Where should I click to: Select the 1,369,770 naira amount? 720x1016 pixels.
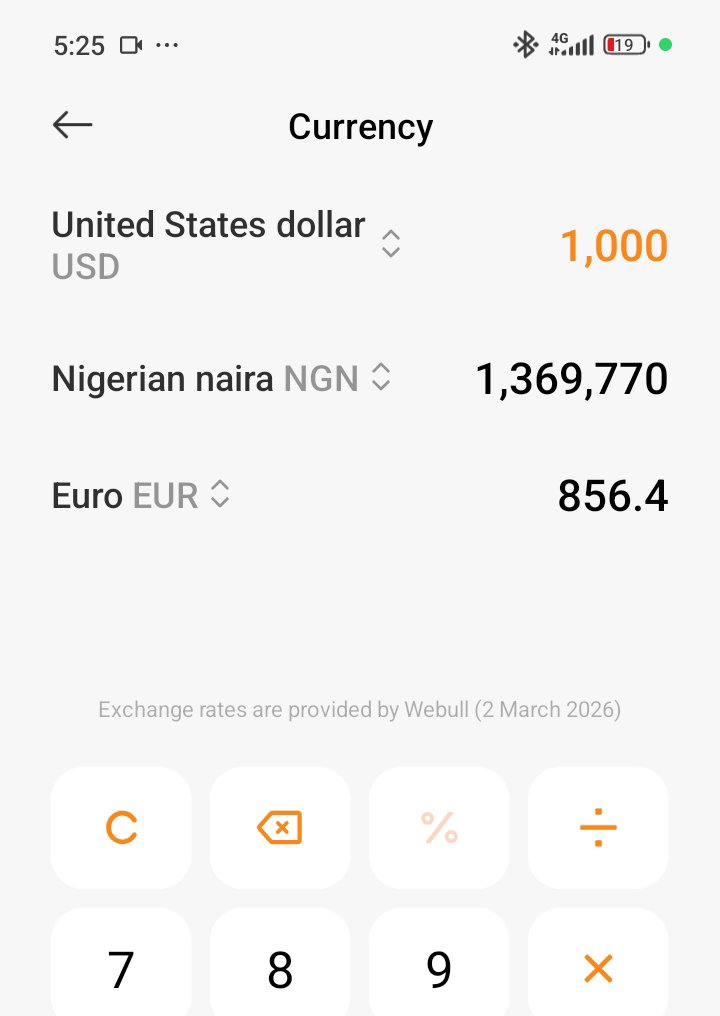click(571, 380)
